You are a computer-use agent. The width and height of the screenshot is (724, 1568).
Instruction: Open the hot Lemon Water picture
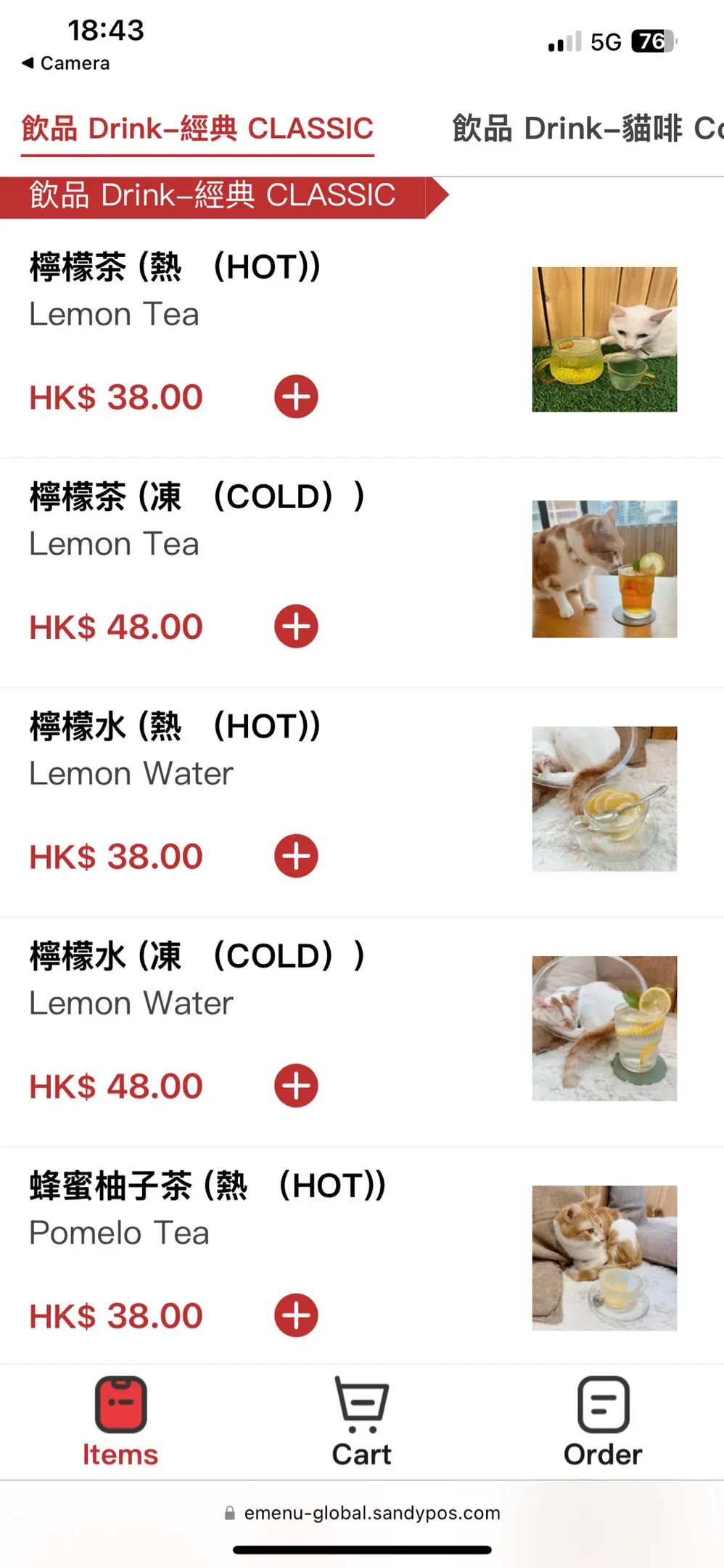(x=604, y=799)
